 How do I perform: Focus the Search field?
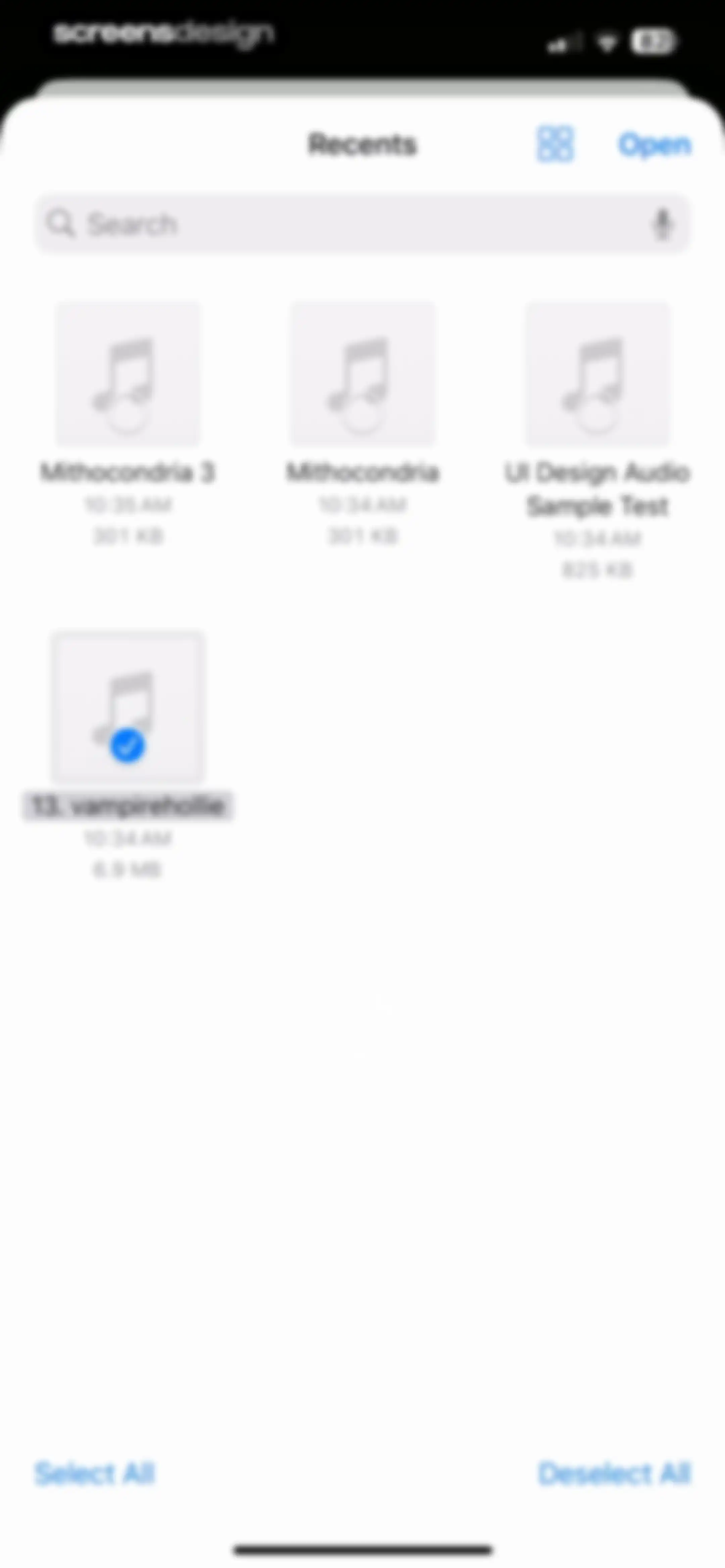(x=362, y=223)
